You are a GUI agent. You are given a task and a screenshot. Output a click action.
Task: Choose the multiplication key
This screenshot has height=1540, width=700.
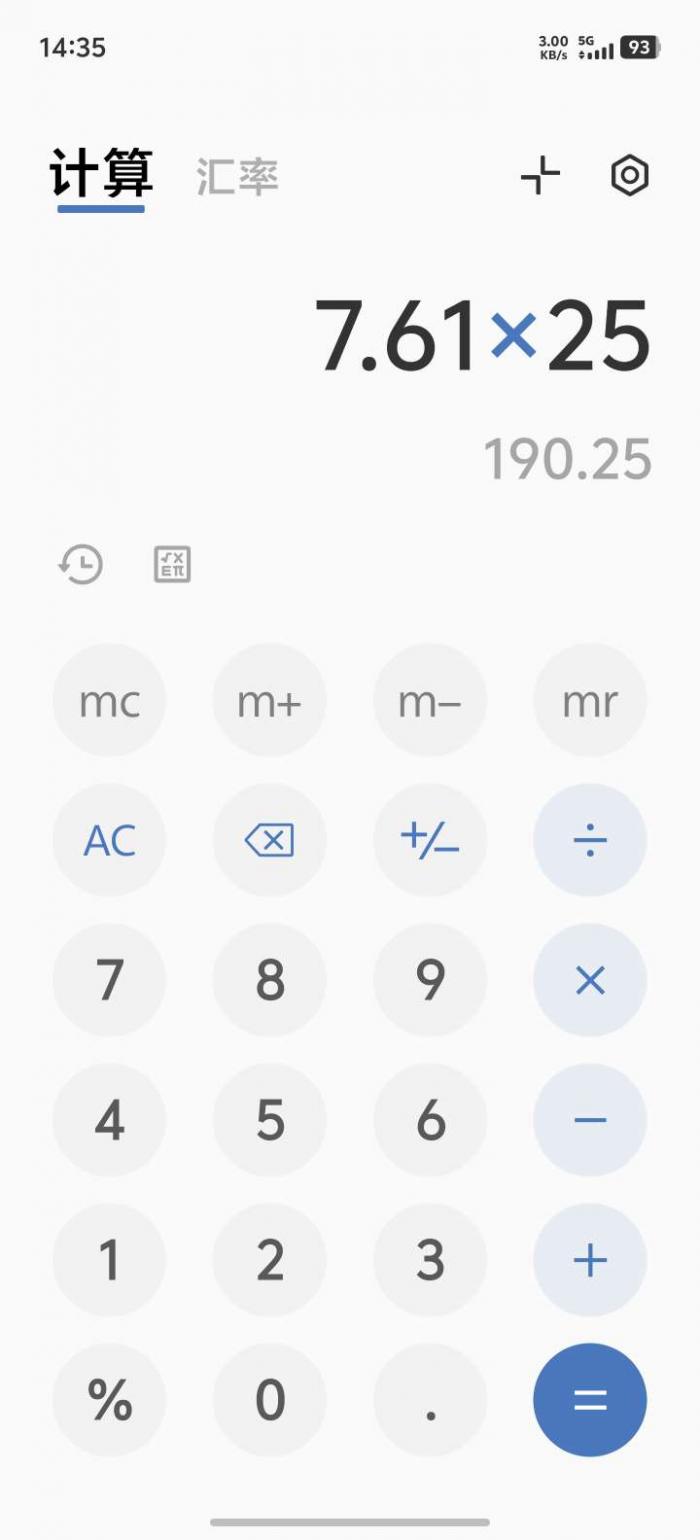(x=590, y=981)
